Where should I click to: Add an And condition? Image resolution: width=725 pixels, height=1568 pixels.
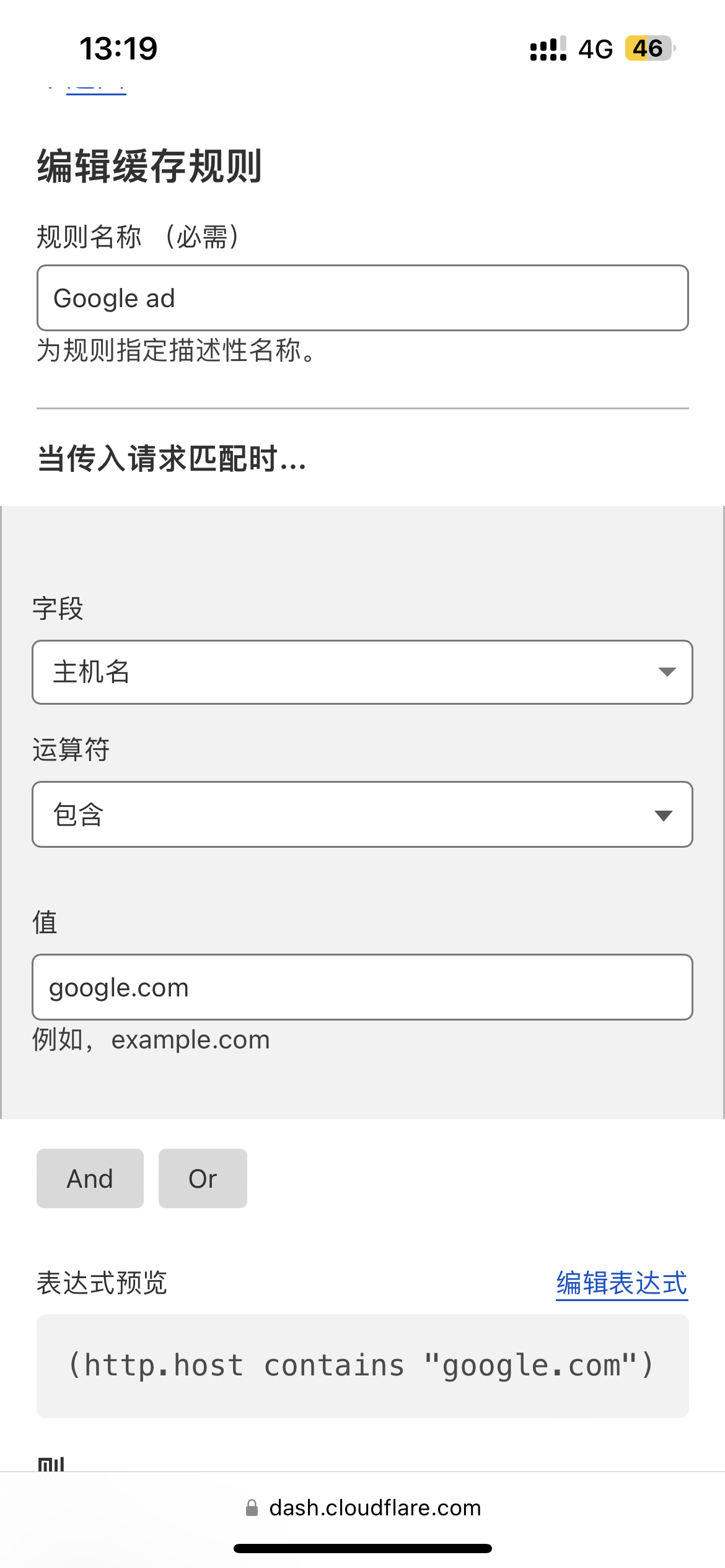90,1178
